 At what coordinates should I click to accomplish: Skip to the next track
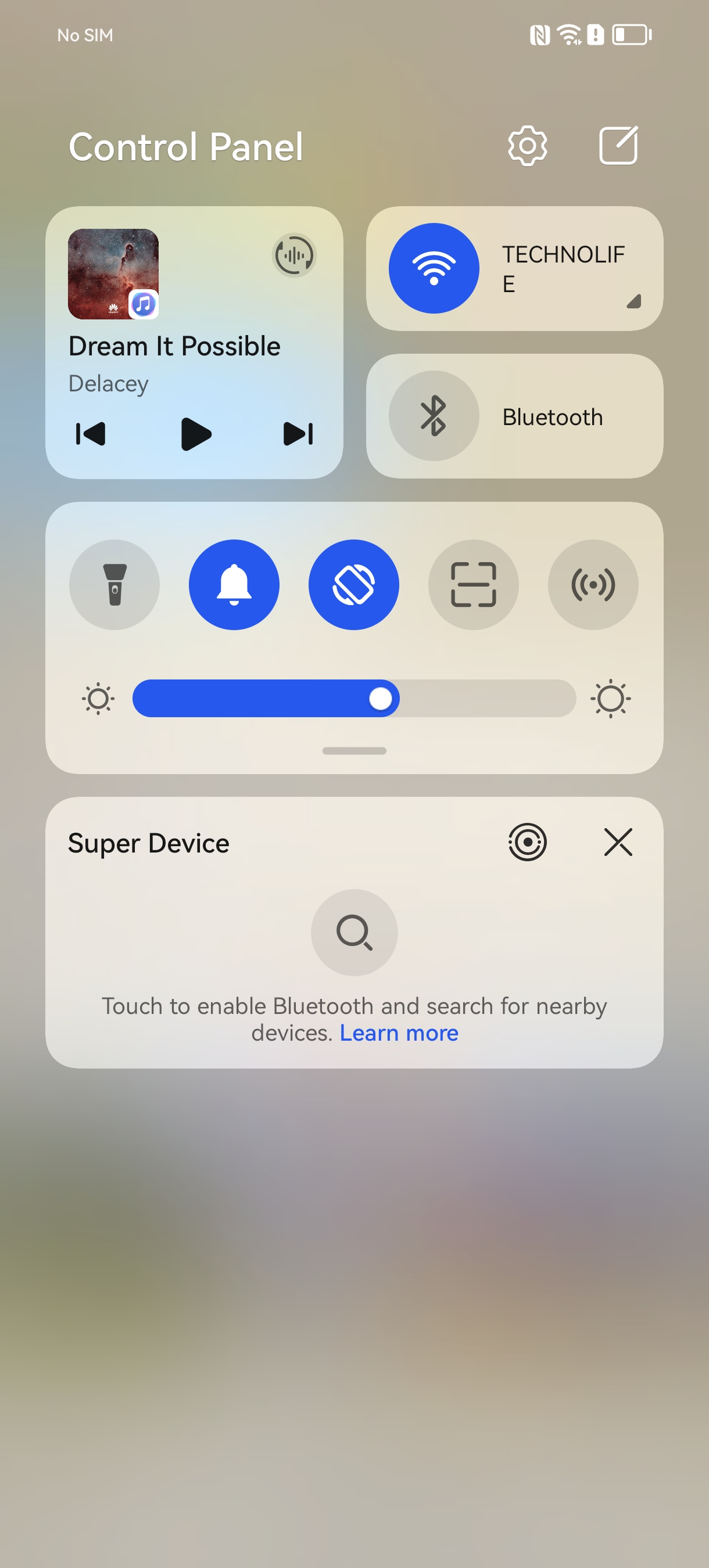click(x=299, y=434)
